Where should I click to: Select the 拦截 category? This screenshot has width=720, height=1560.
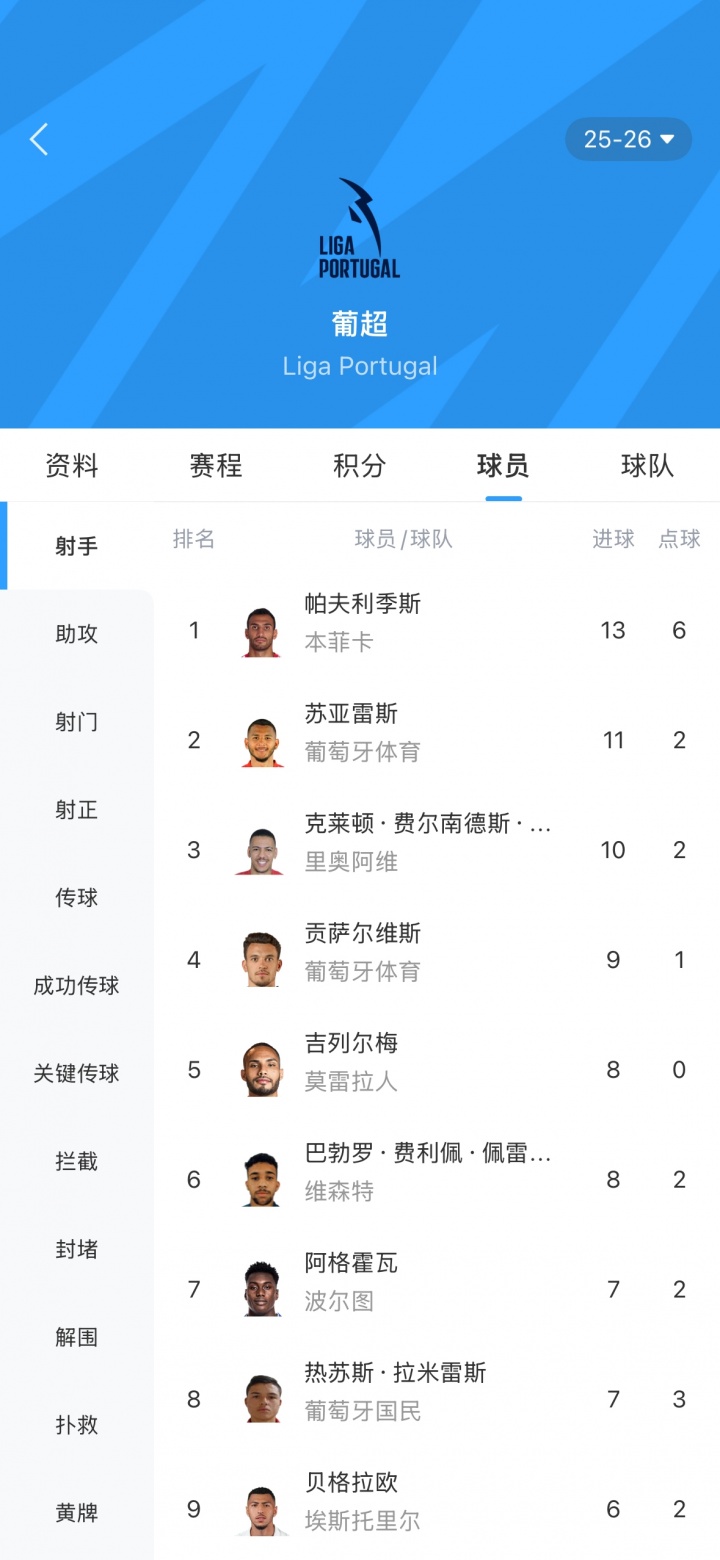click(77, 1162)
